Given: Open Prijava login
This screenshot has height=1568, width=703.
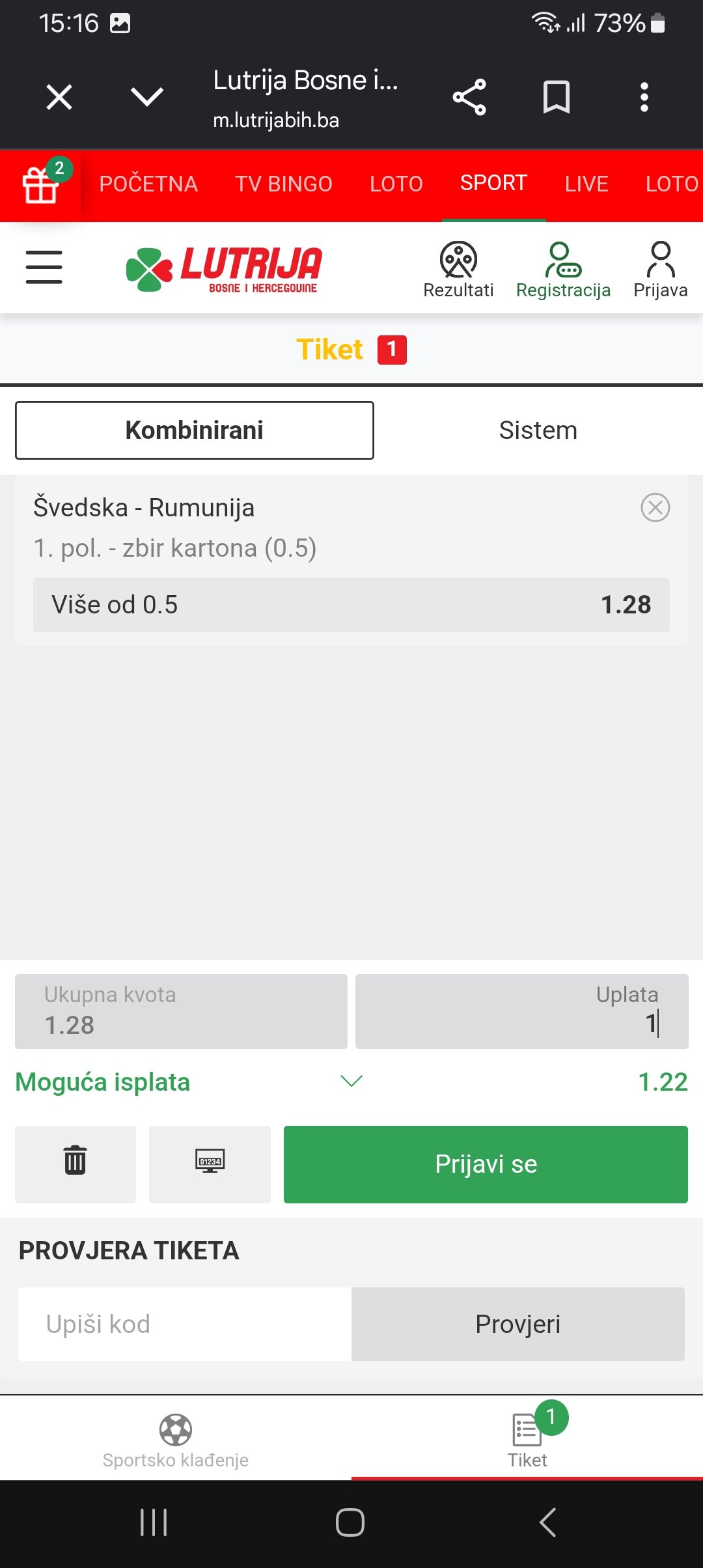Looking at the screenshot, I should point(661,270).
